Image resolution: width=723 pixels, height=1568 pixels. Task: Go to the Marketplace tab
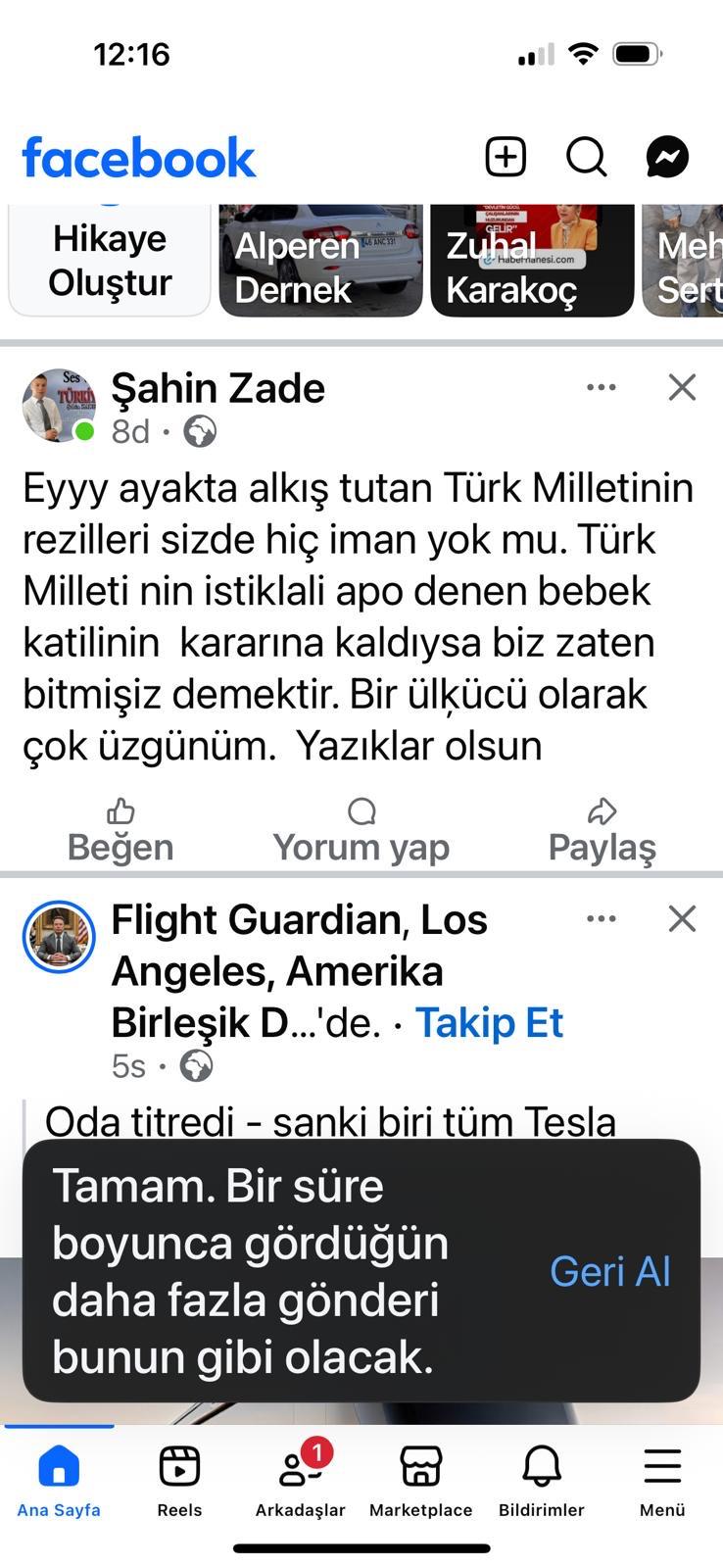[420, 1482]
